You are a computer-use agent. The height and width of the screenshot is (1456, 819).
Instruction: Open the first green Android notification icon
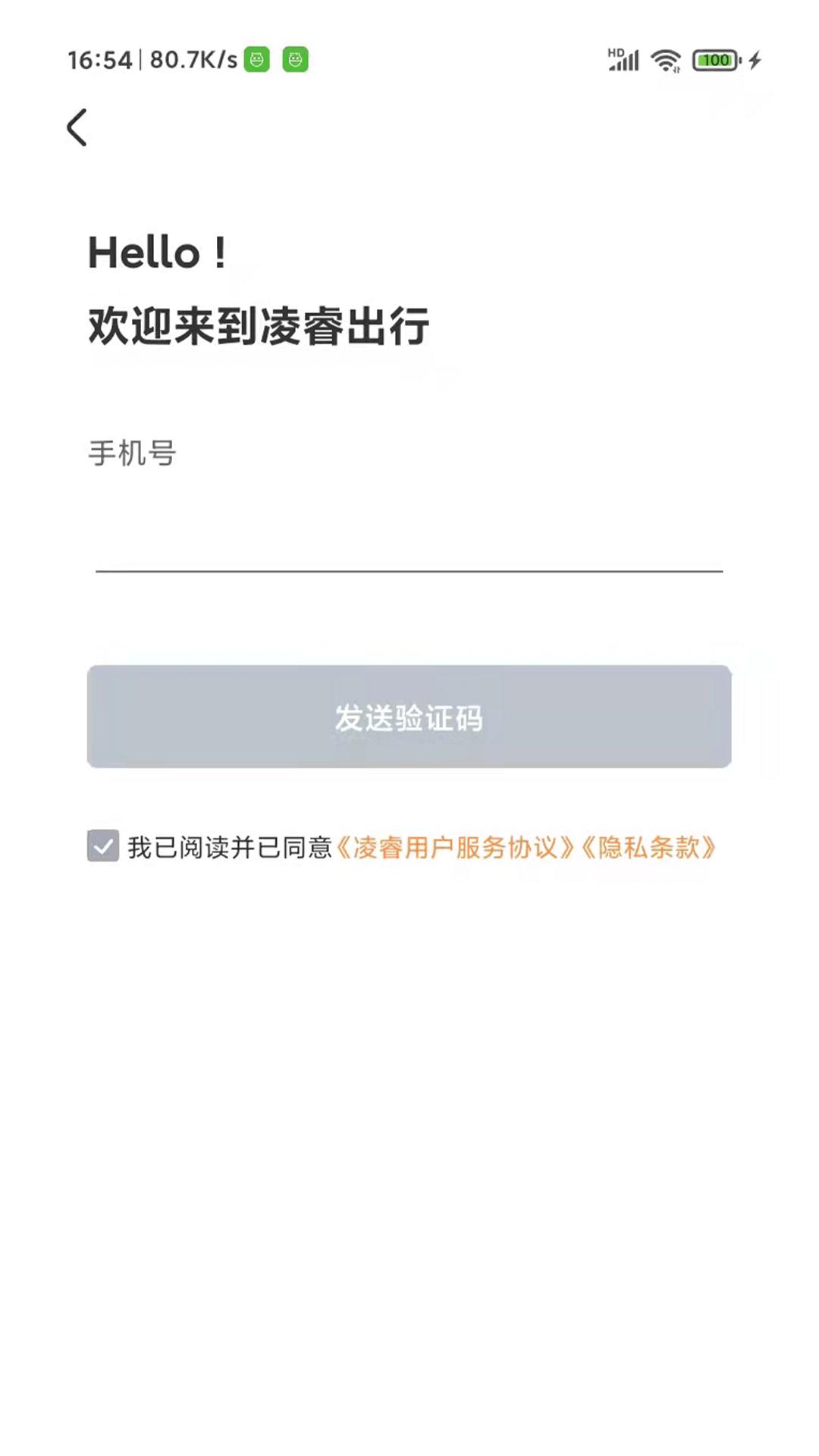(x=258, y=59)
